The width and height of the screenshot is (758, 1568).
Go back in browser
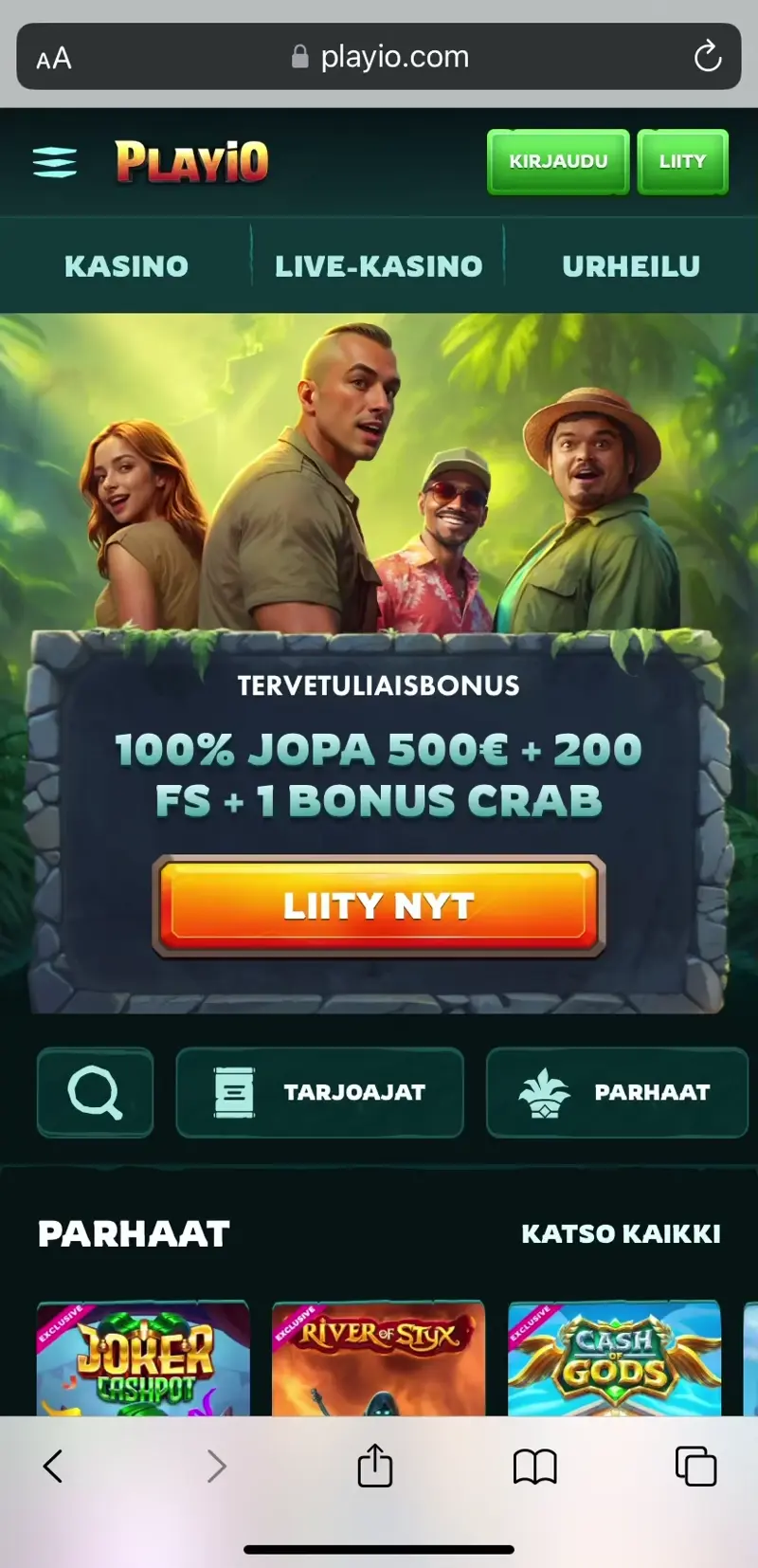pos(53,1466)
